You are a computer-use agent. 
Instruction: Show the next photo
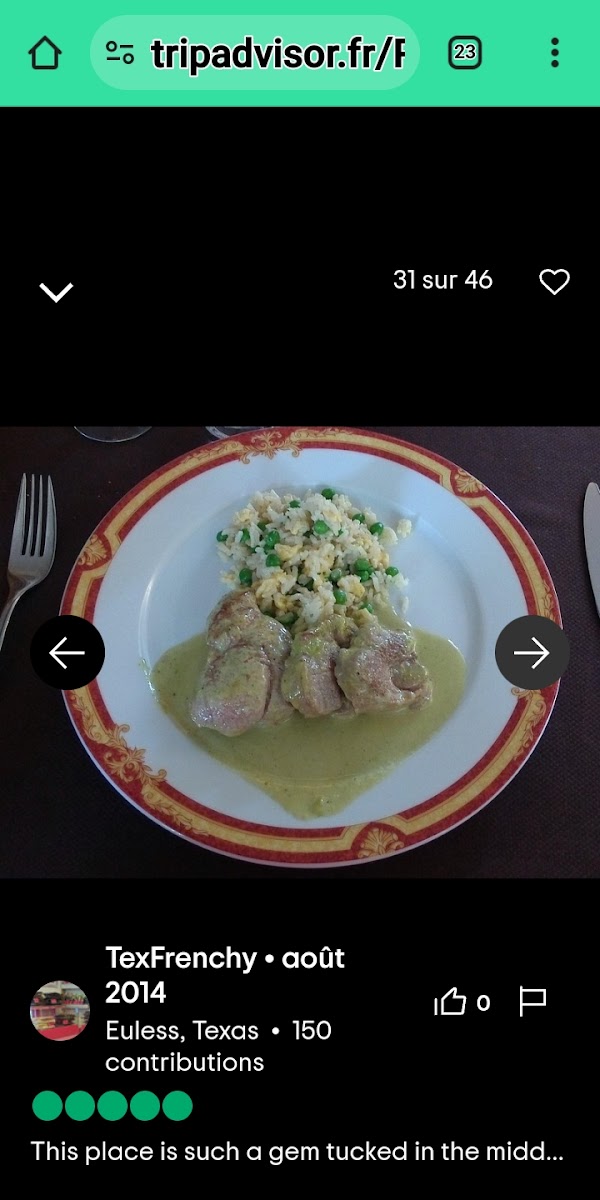[532, 653]
